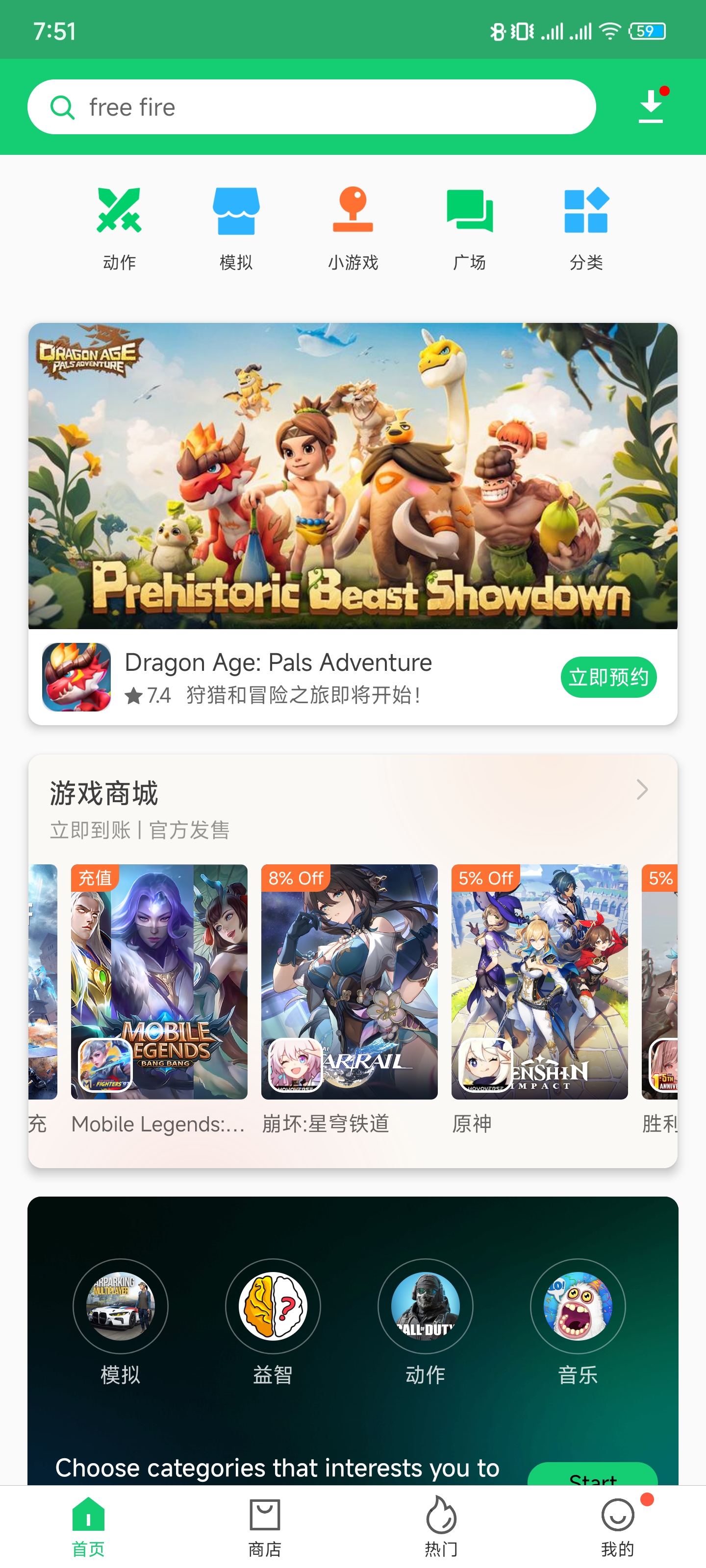Switch to the 我的 tab
Image resolution: width=706 pixels, height=1568 pixels.
(x=618, y=1526)
